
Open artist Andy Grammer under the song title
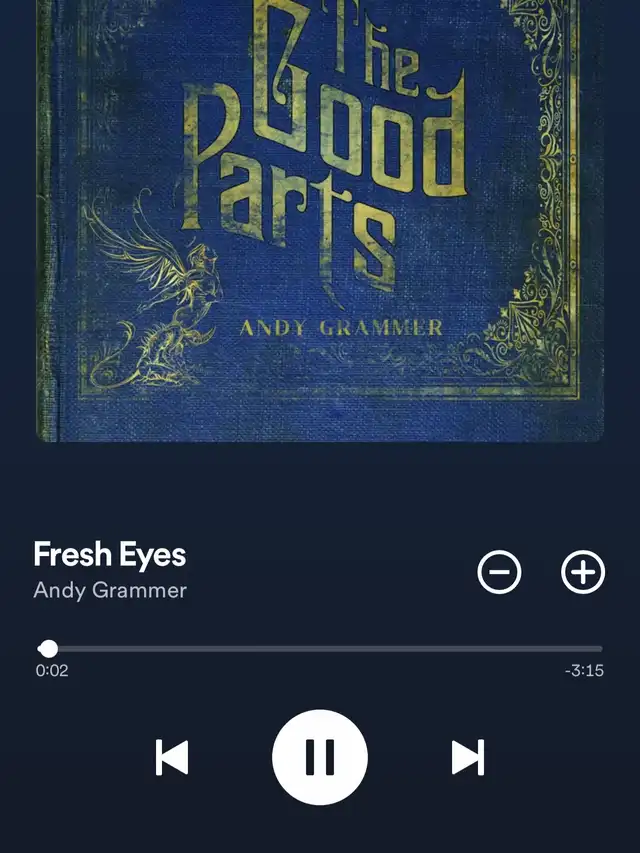pyautogui.click(x=110, y=590)
